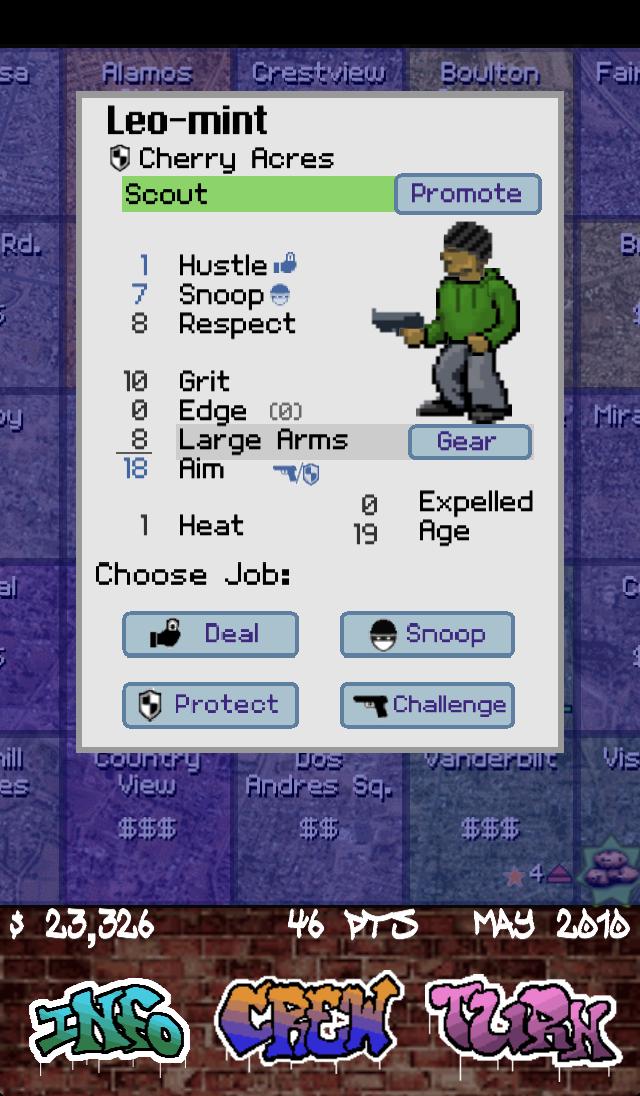End the turn with Turn button

[x=524, y=1022]
